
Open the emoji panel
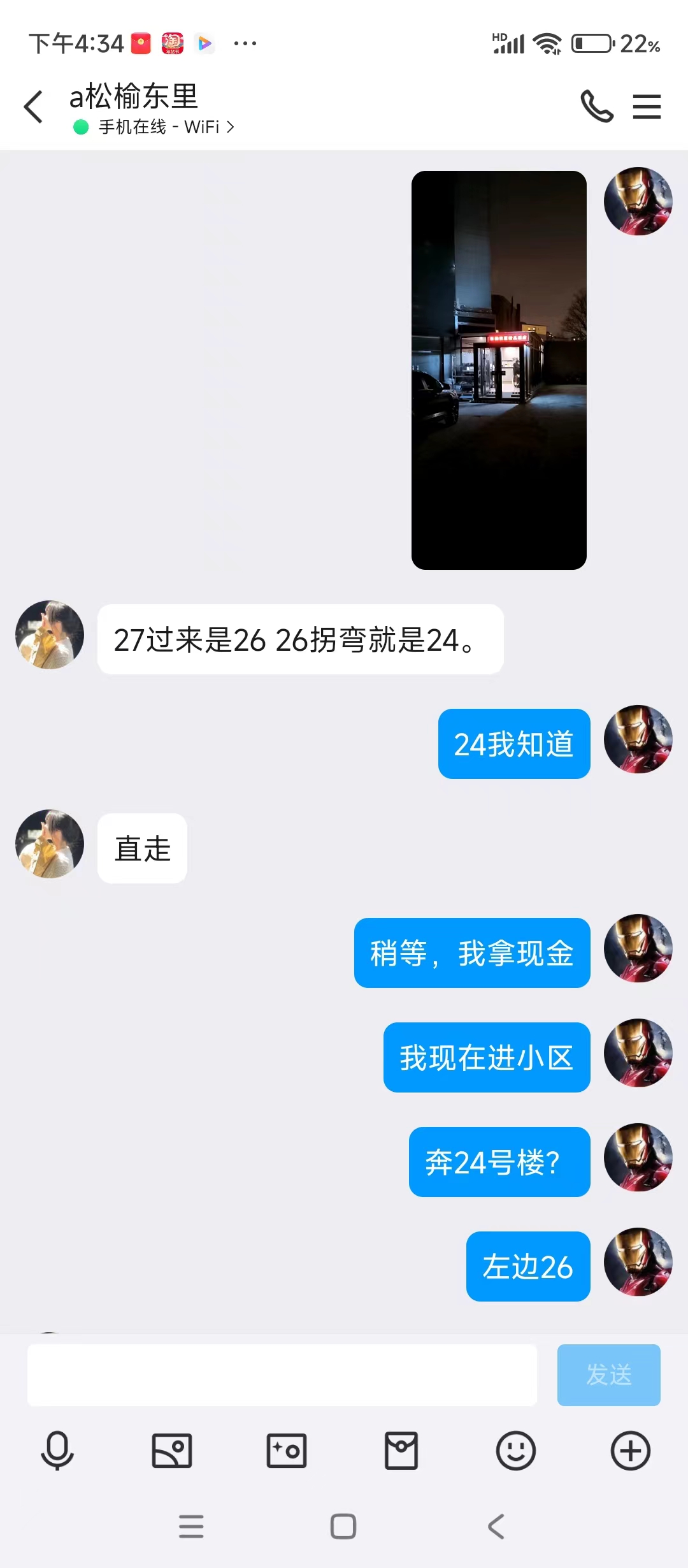516,1451
